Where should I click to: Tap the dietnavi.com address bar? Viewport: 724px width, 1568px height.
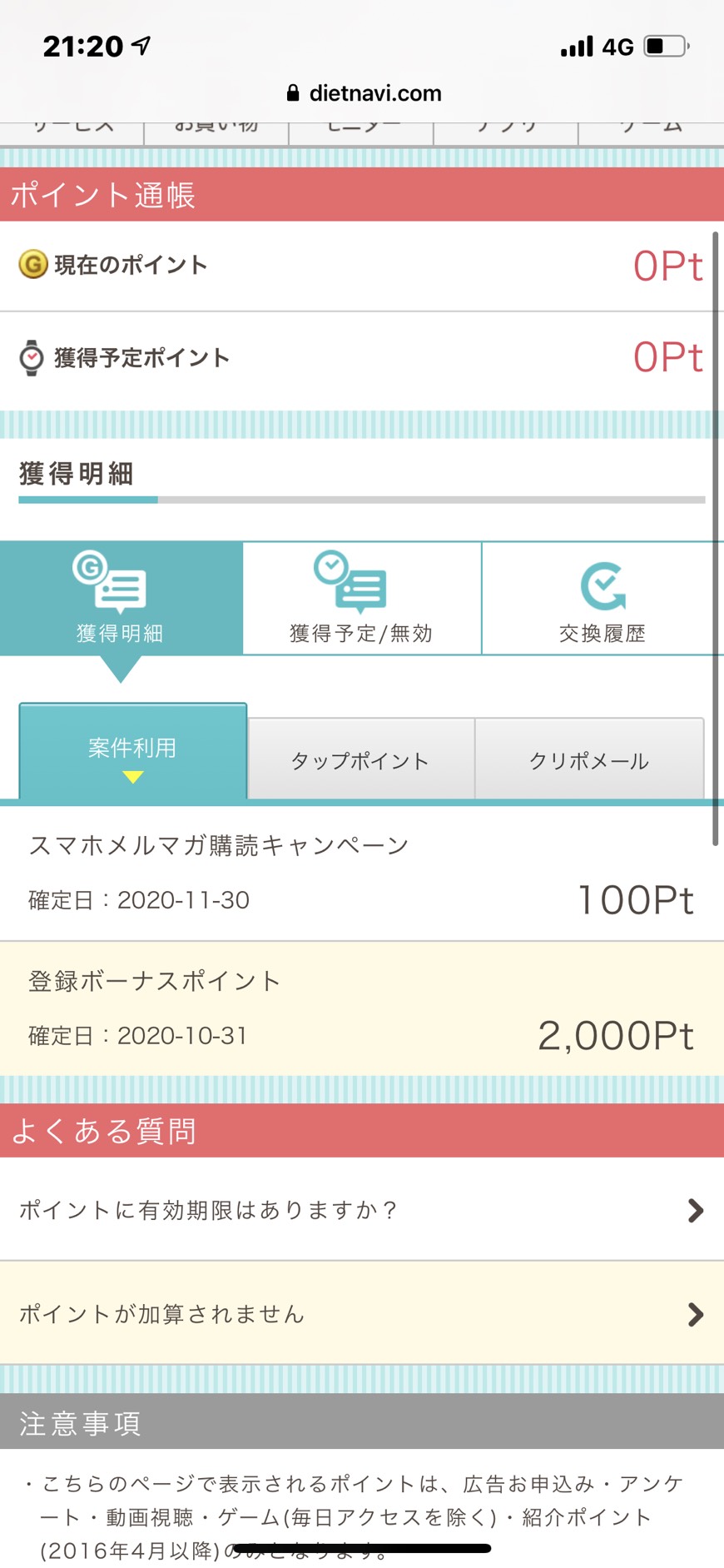click(x=364, y=93)
